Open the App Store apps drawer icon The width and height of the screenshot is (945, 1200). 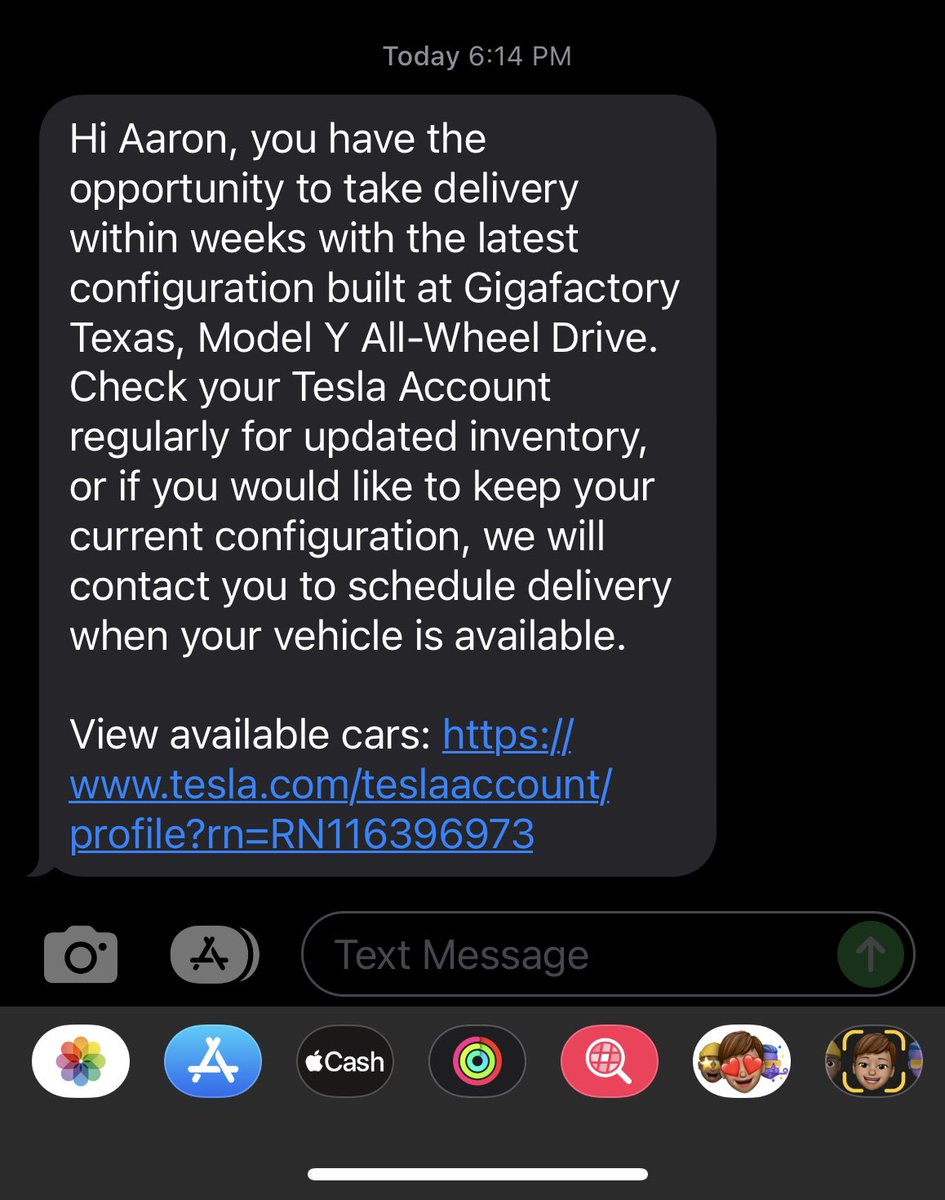[x=213, y=955]
